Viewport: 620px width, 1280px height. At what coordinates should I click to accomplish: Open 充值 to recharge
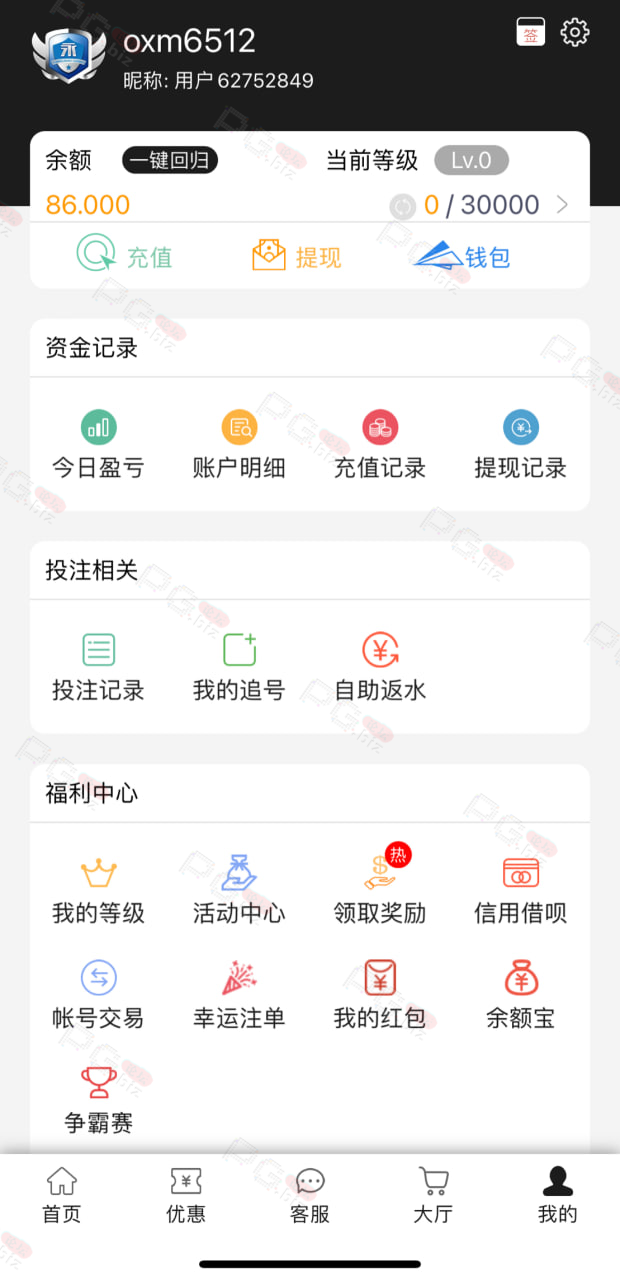coord(125,256)
